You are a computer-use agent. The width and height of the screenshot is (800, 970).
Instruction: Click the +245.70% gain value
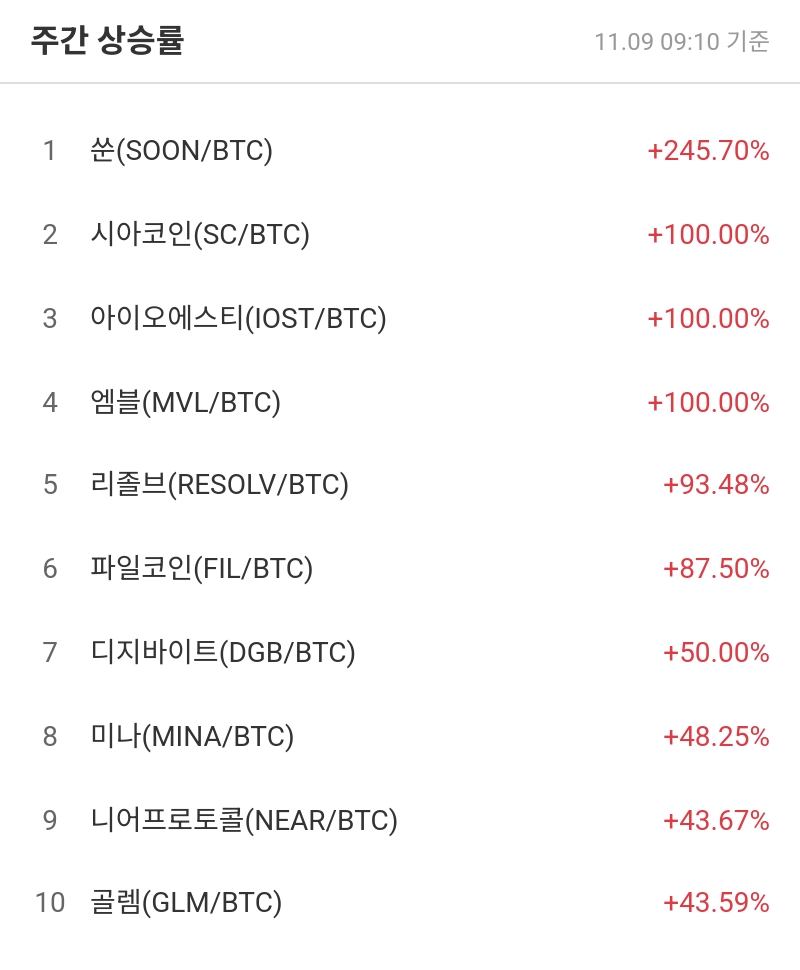coord(708,151)
